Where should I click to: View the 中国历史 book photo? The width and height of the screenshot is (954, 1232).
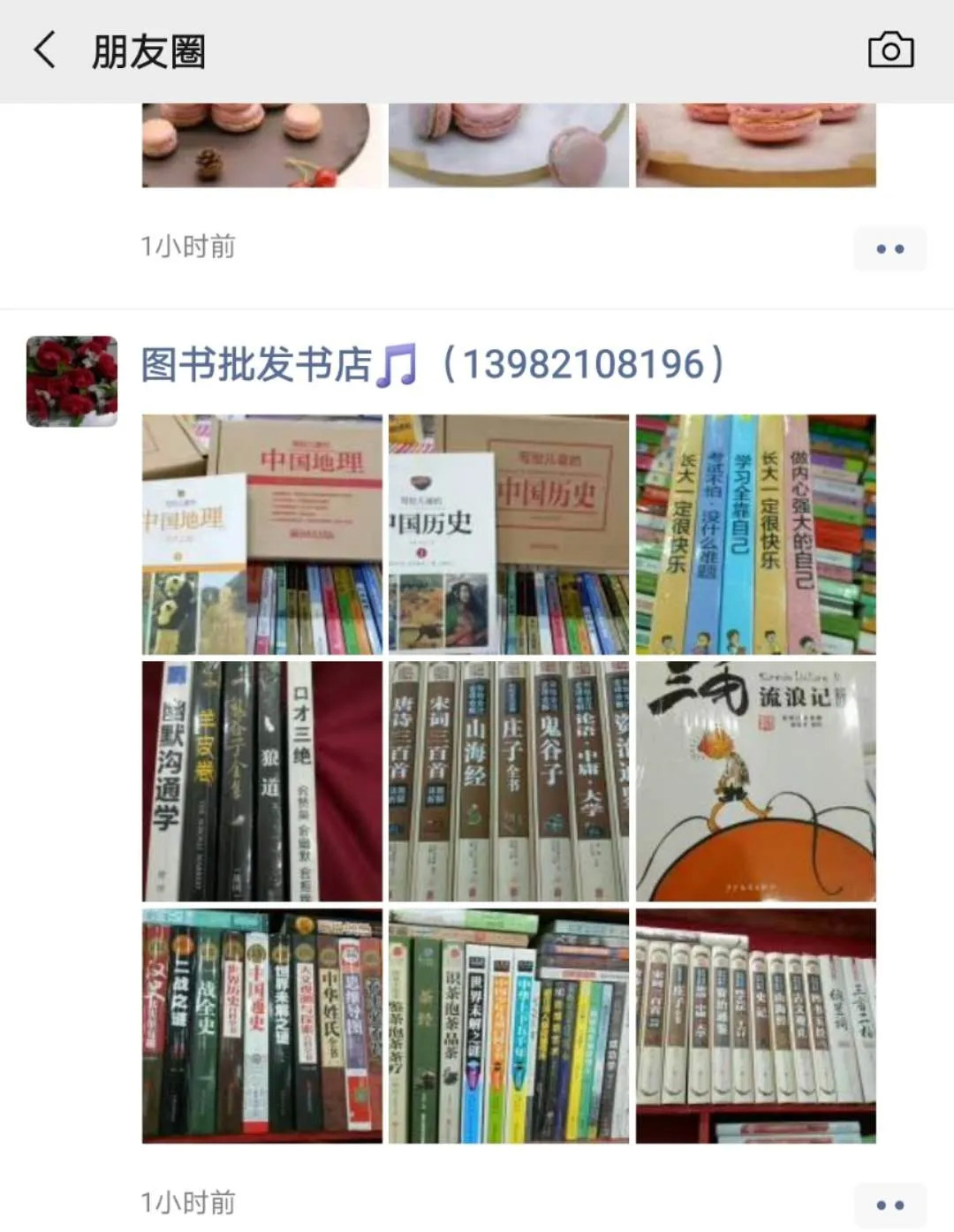coord(509,535)
